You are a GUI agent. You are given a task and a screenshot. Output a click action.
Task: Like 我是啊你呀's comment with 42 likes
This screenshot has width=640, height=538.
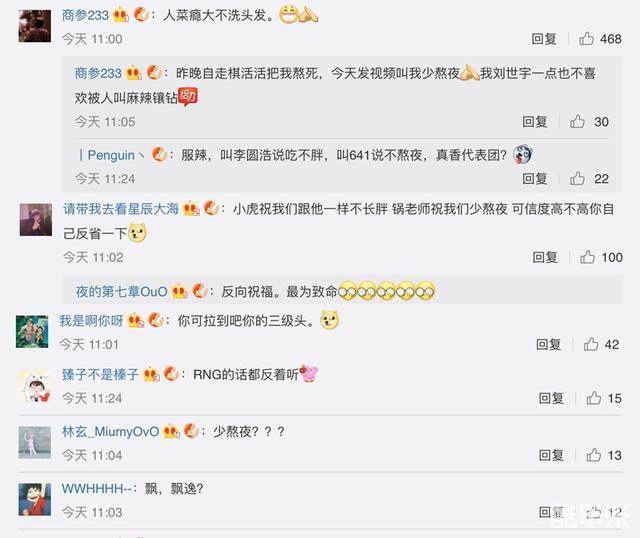[x=586, y=344]
